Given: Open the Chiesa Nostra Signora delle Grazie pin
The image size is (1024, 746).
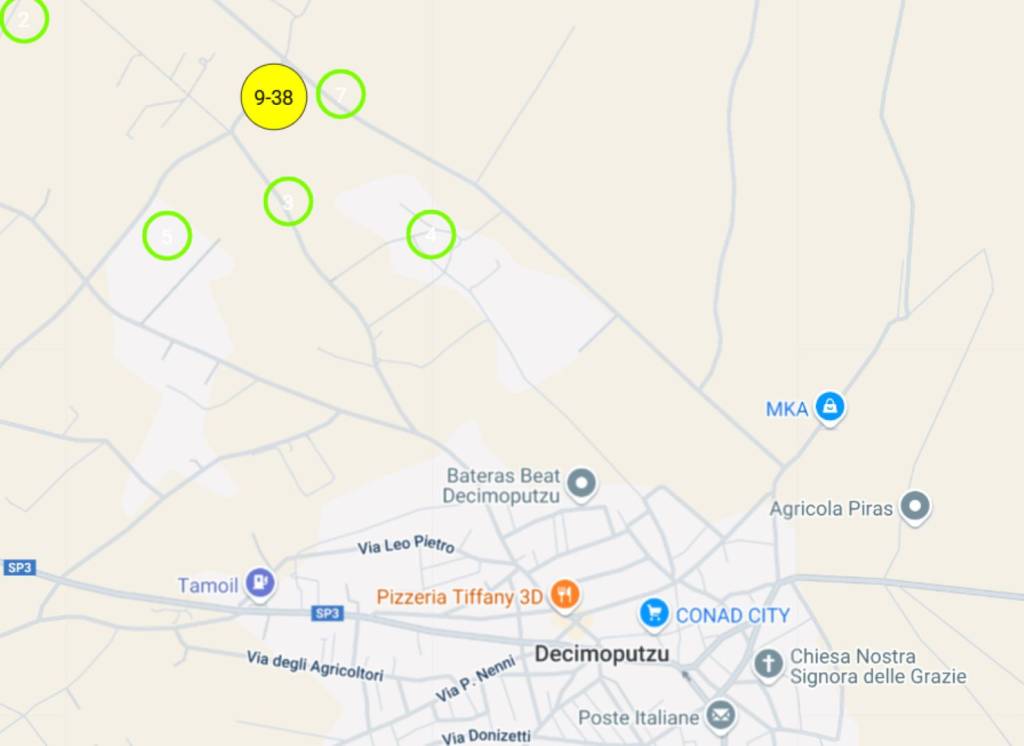Looking at the screenshot, I should coord(768,664).
